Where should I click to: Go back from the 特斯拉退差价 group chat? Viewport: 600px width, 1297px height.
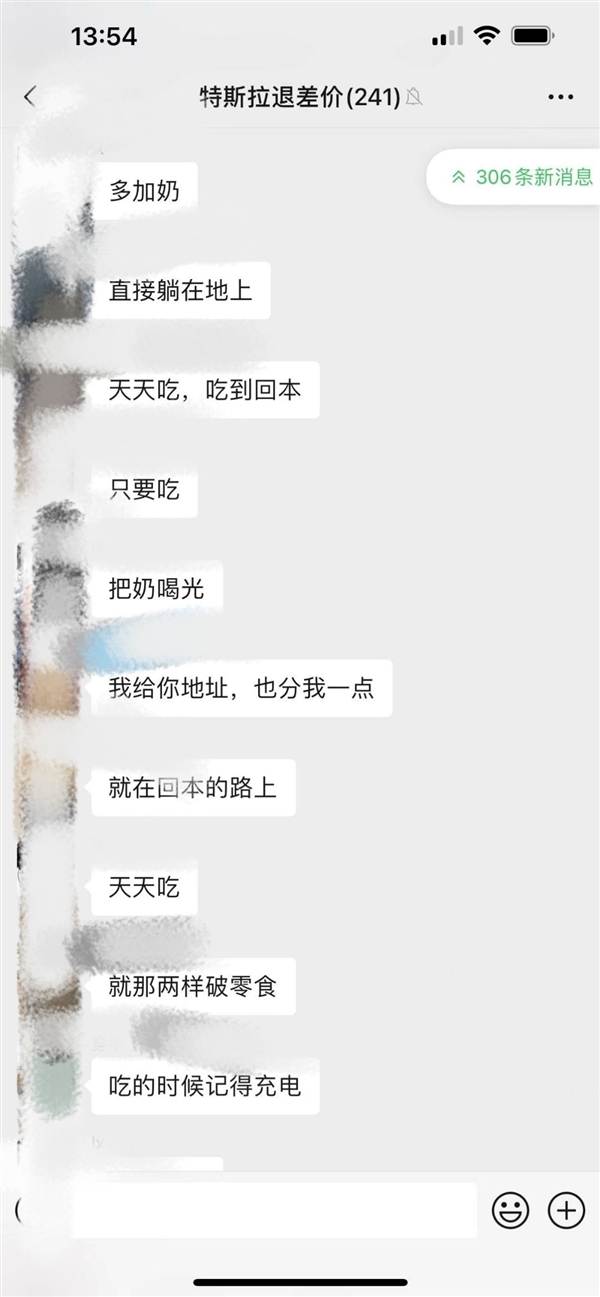coord(29,96)
